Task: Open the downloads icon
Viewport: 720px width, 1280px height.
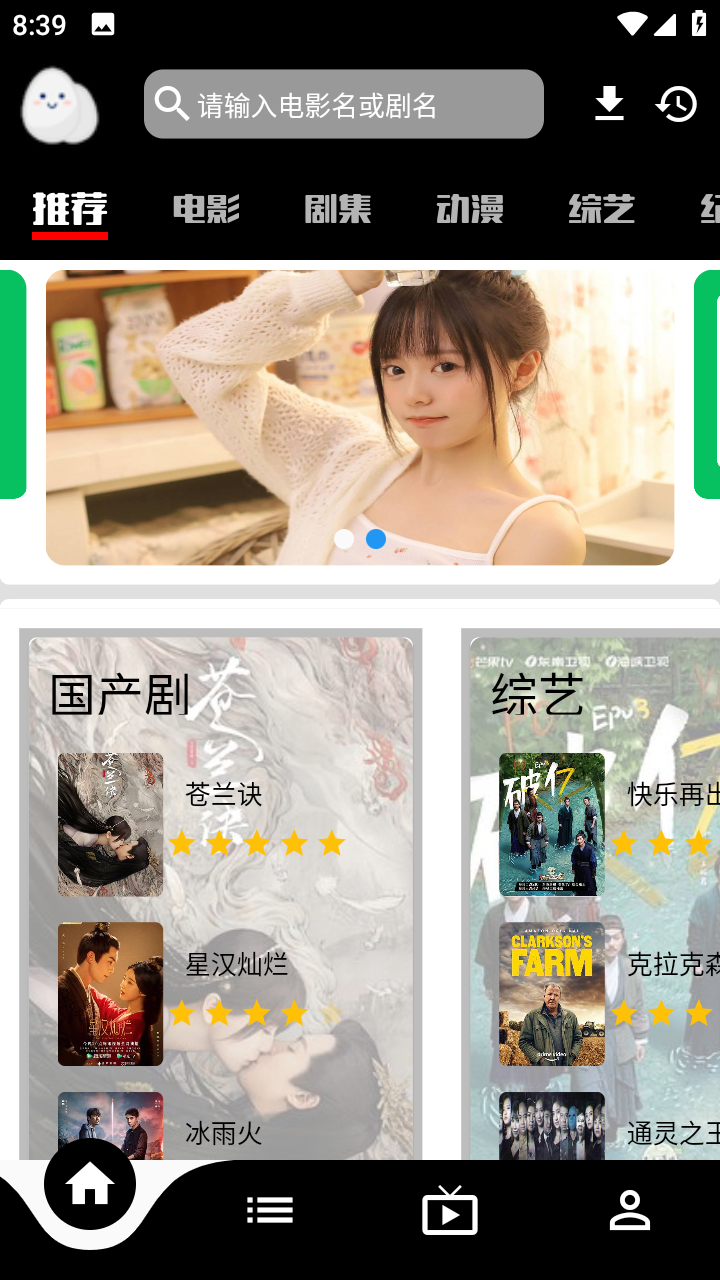Action: 609,104
